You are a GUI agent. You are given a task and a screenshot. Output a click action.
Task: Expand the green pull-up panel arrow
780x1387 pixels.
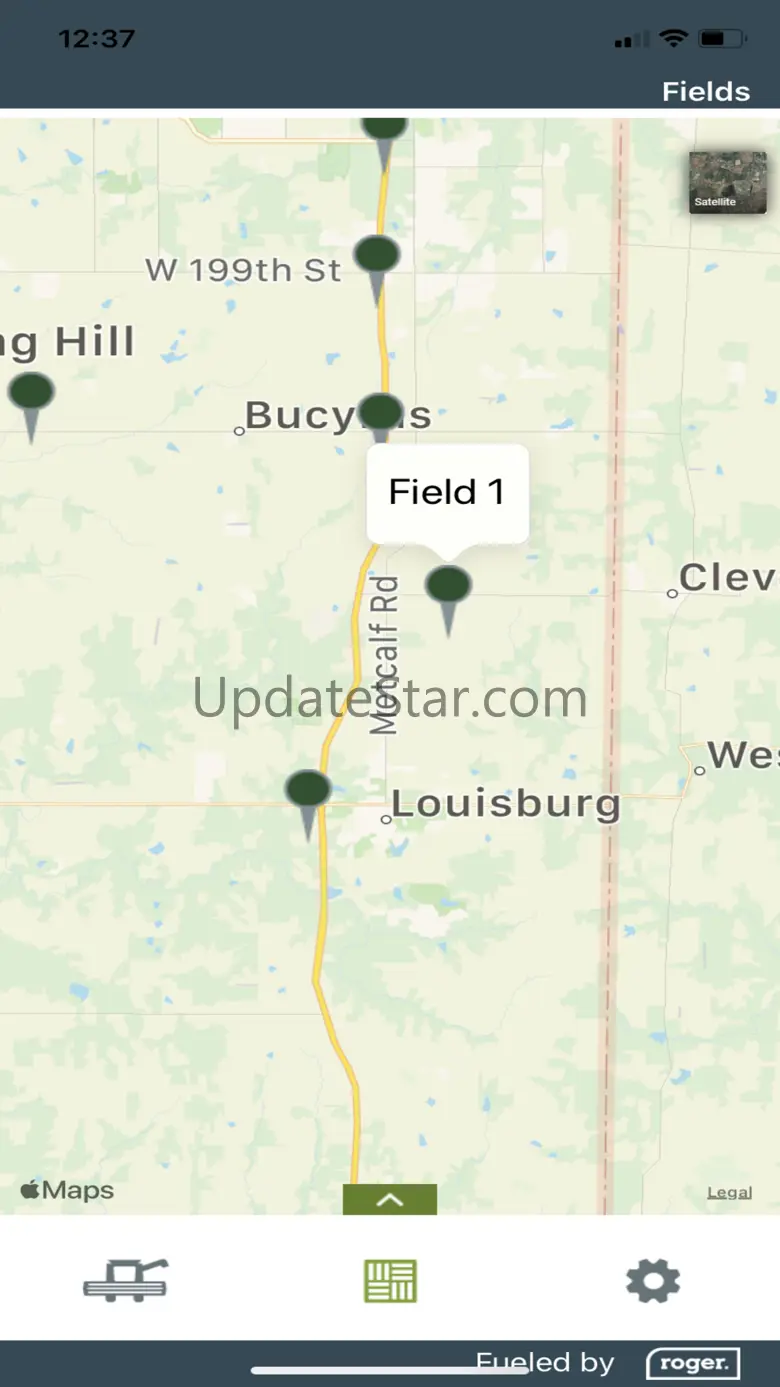[x=390, y=1199]
